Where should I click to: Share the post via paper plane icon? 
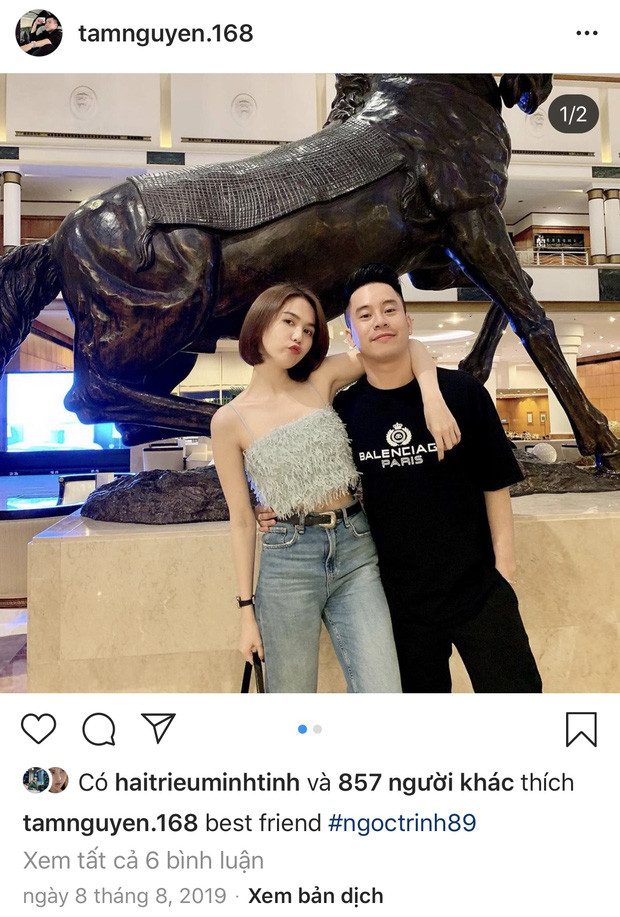tap(158, 728)
